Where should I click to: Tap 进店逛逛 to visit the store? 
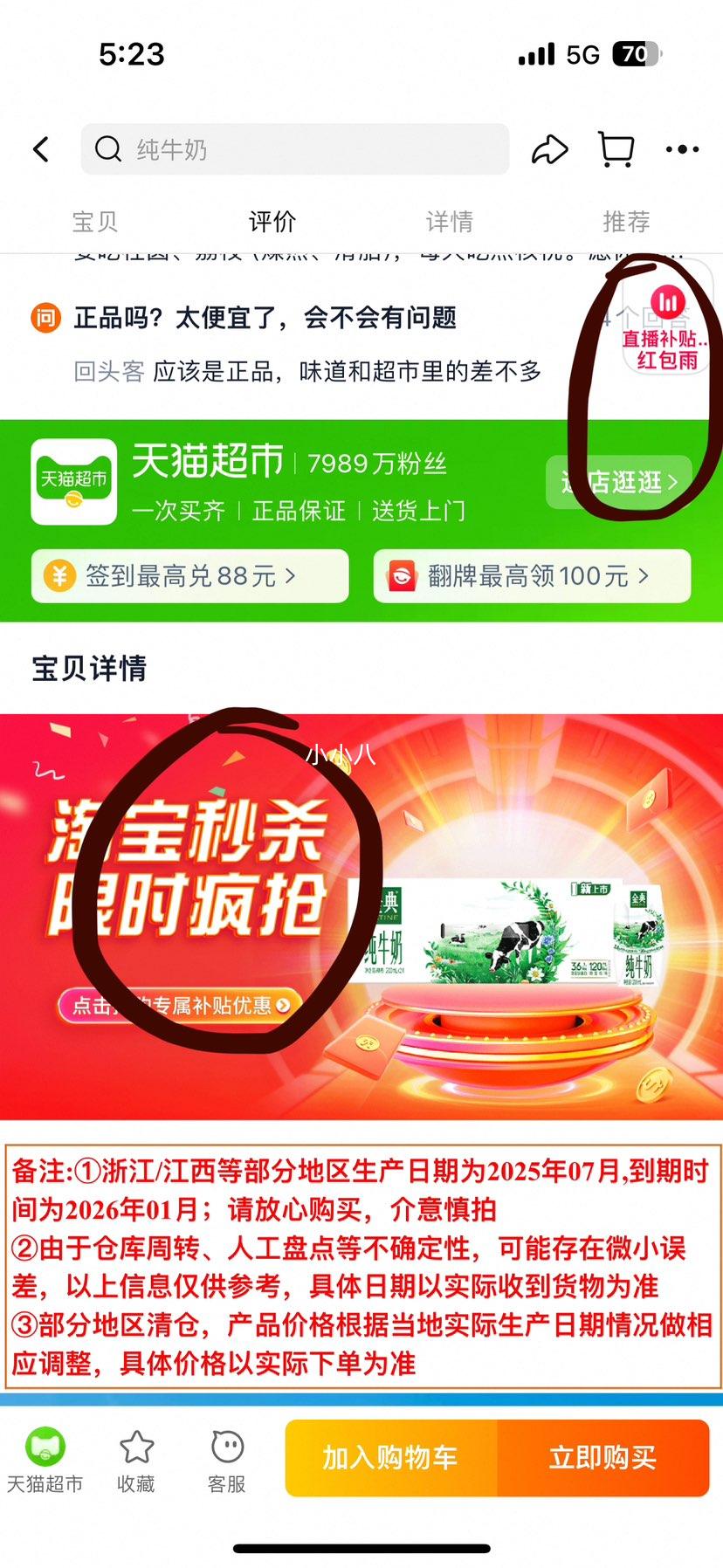(619, 482)
